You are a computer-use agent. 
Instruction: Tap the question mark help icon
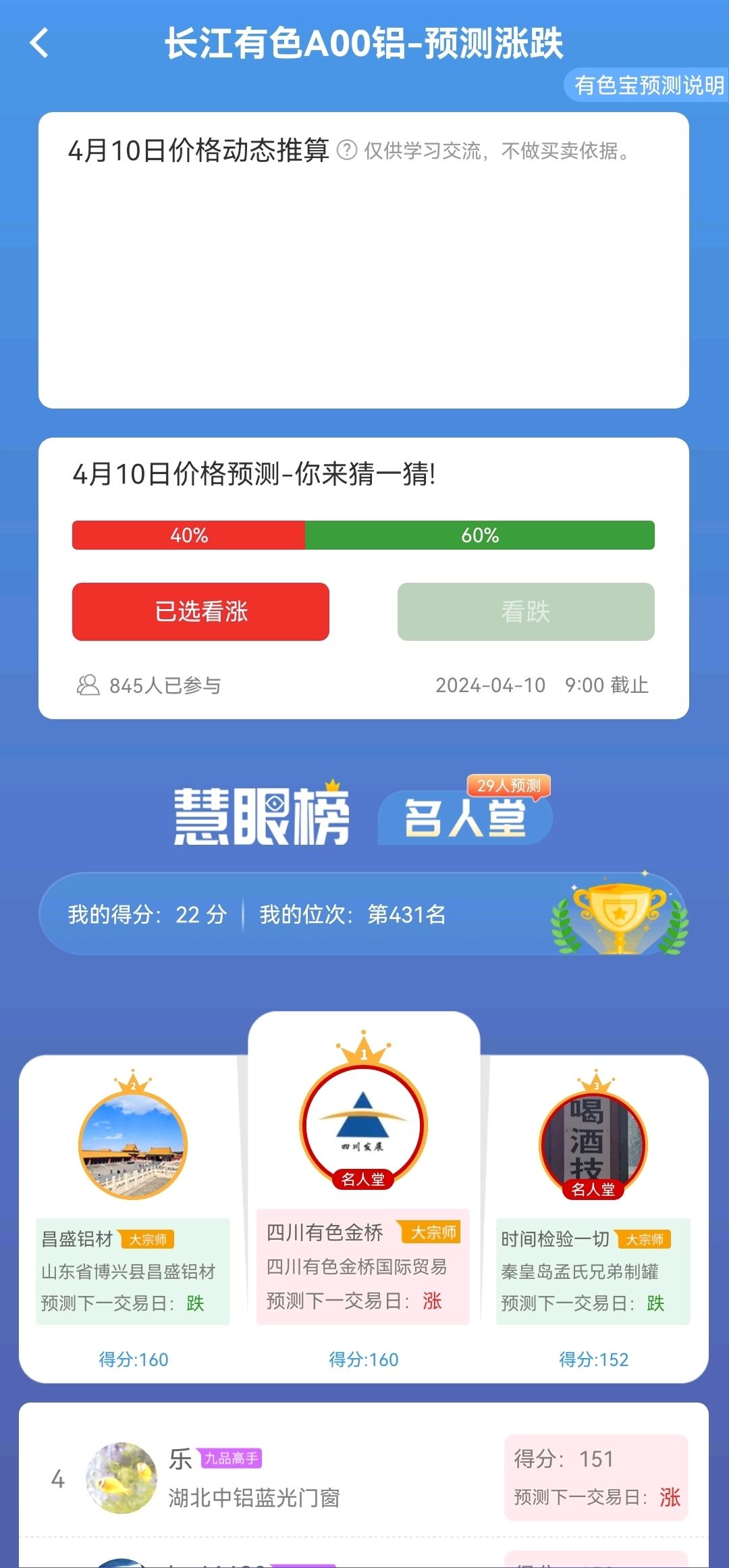pyautogui.click(x=346, y=149)
